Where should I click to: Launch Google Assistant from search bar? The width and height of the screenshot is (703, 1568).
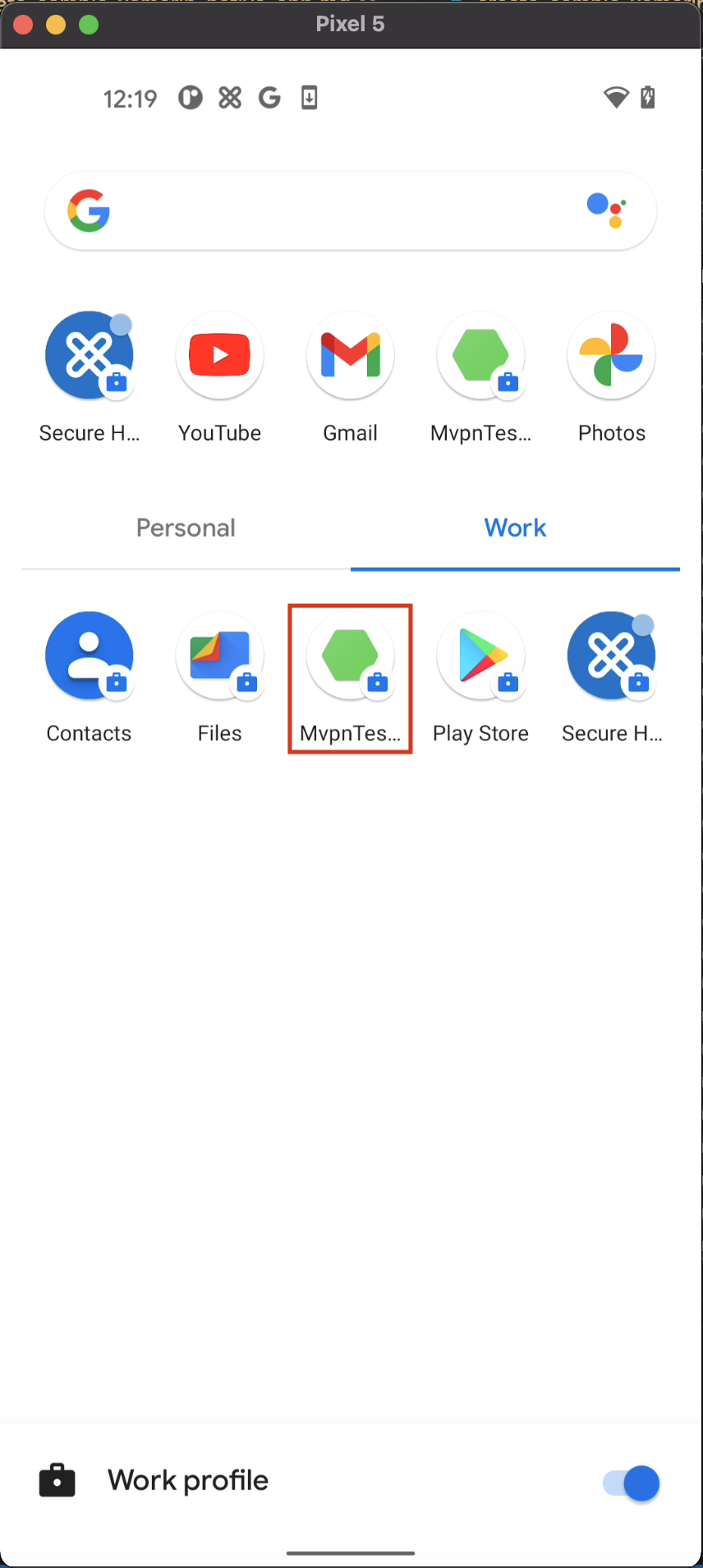[x=607, y=210]
